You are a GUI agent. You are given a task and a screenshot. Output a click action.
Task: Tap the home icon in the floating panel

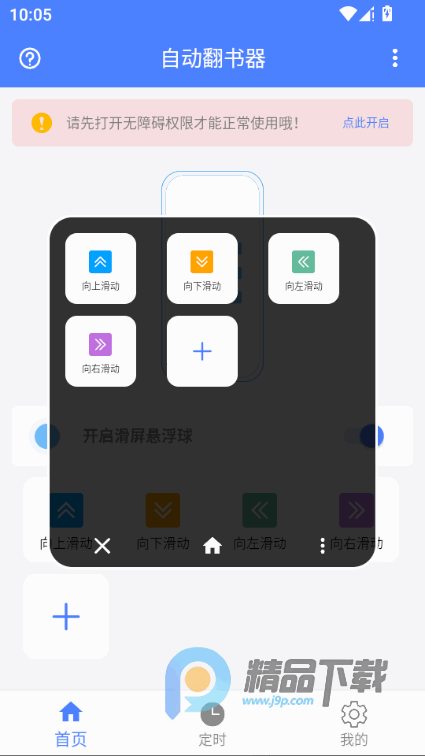[x=212, y=546]
